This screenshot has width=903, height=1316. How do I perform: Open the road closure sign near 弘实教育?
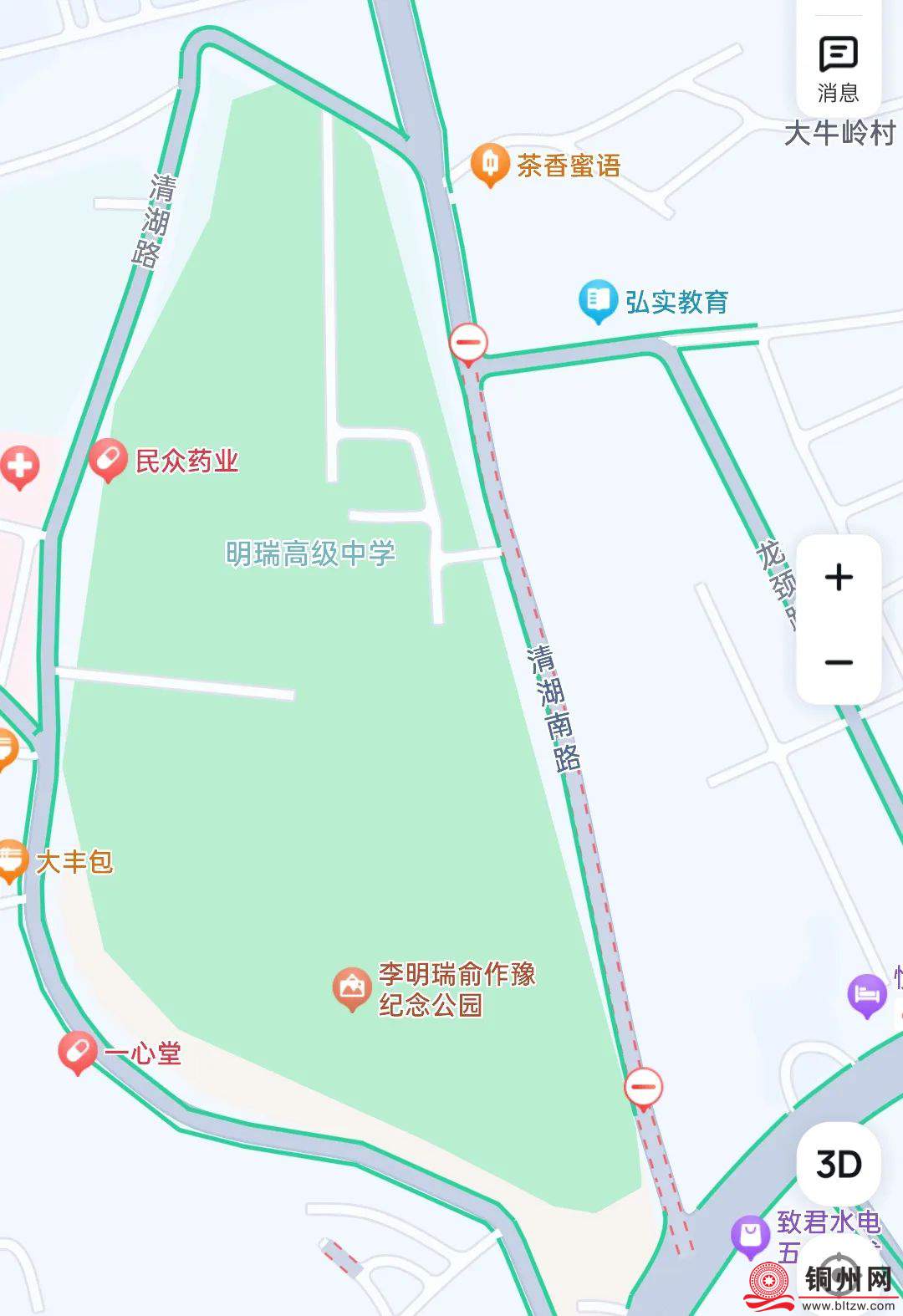coord(468,343)
